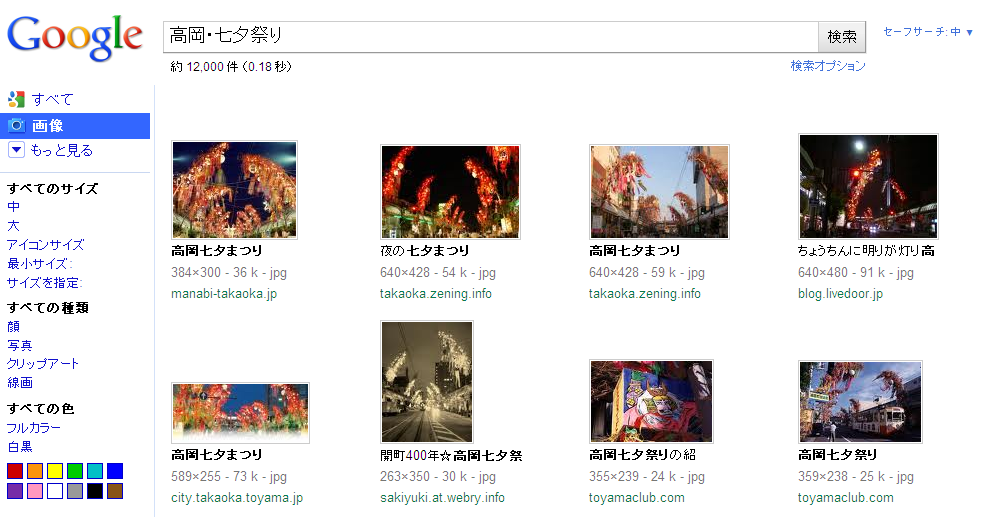Open blog.livedoor.jp lantern image
The width and height of the screenshot is (985, 517).
867,187
